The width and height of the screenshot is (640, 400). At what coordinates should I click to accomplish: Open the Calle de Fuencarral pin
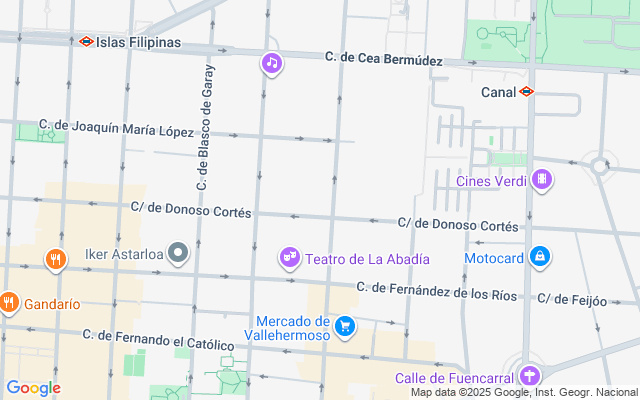(x=529, y=376)
